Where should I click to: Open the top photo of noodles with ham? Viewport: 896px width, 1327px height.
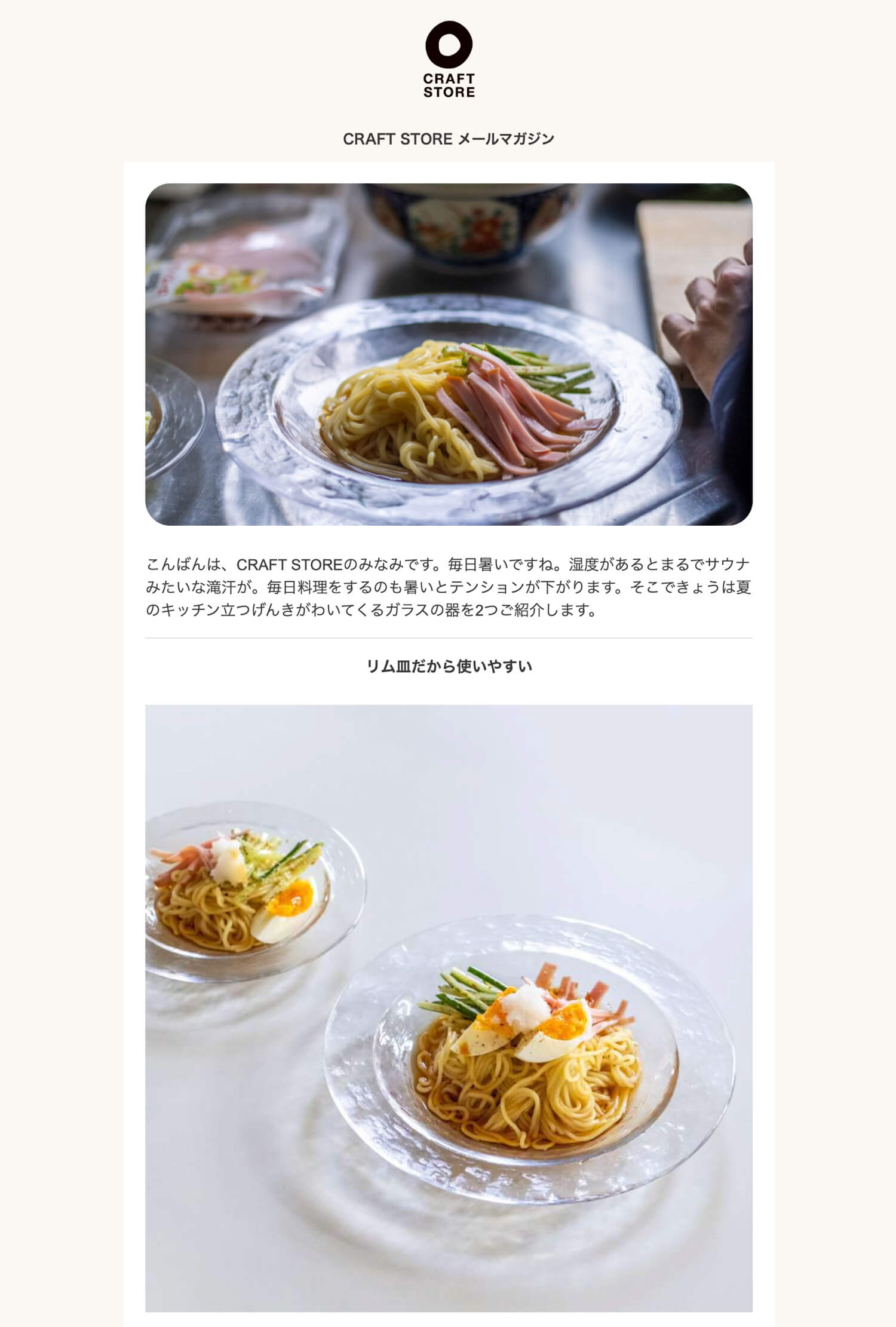449,354
